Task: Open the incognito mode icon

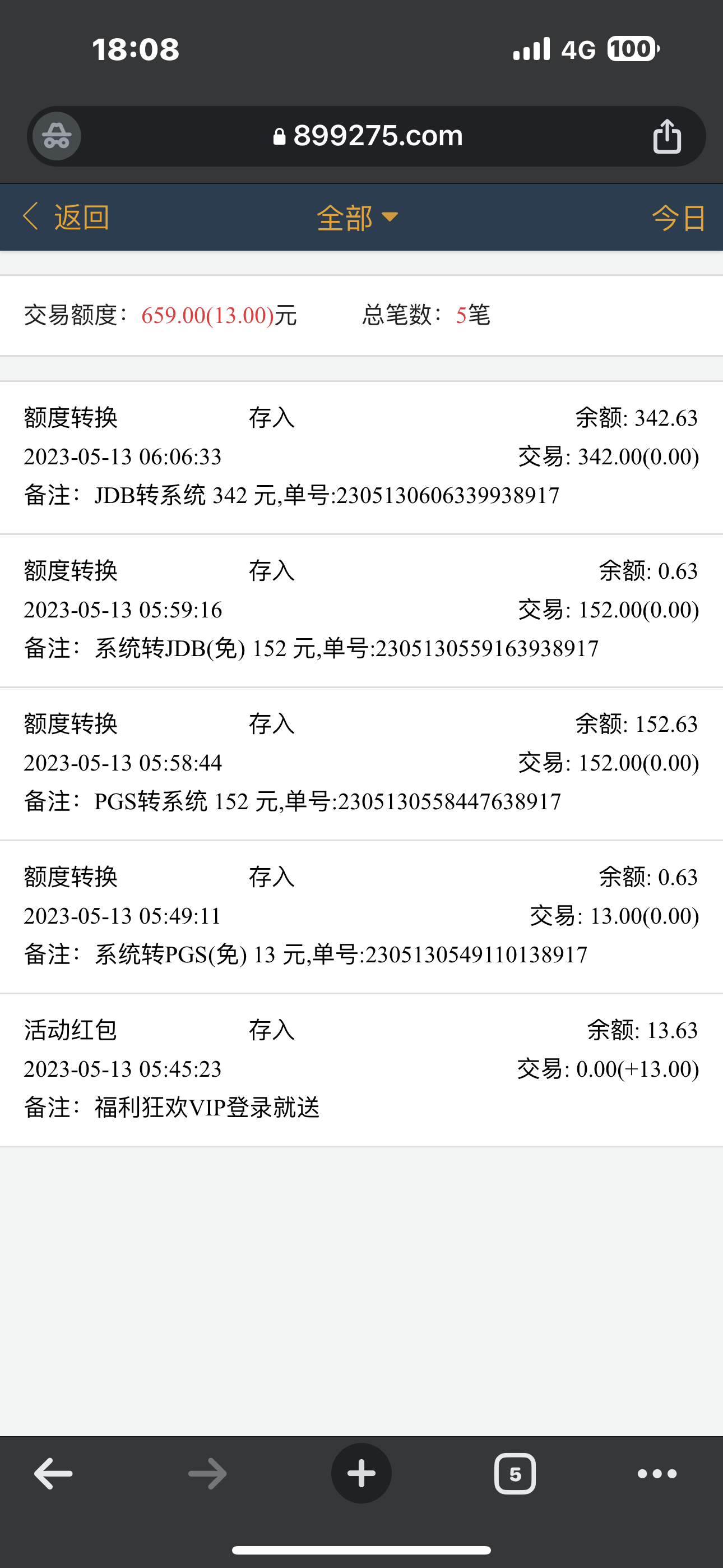Action: [x=57, y=136]
